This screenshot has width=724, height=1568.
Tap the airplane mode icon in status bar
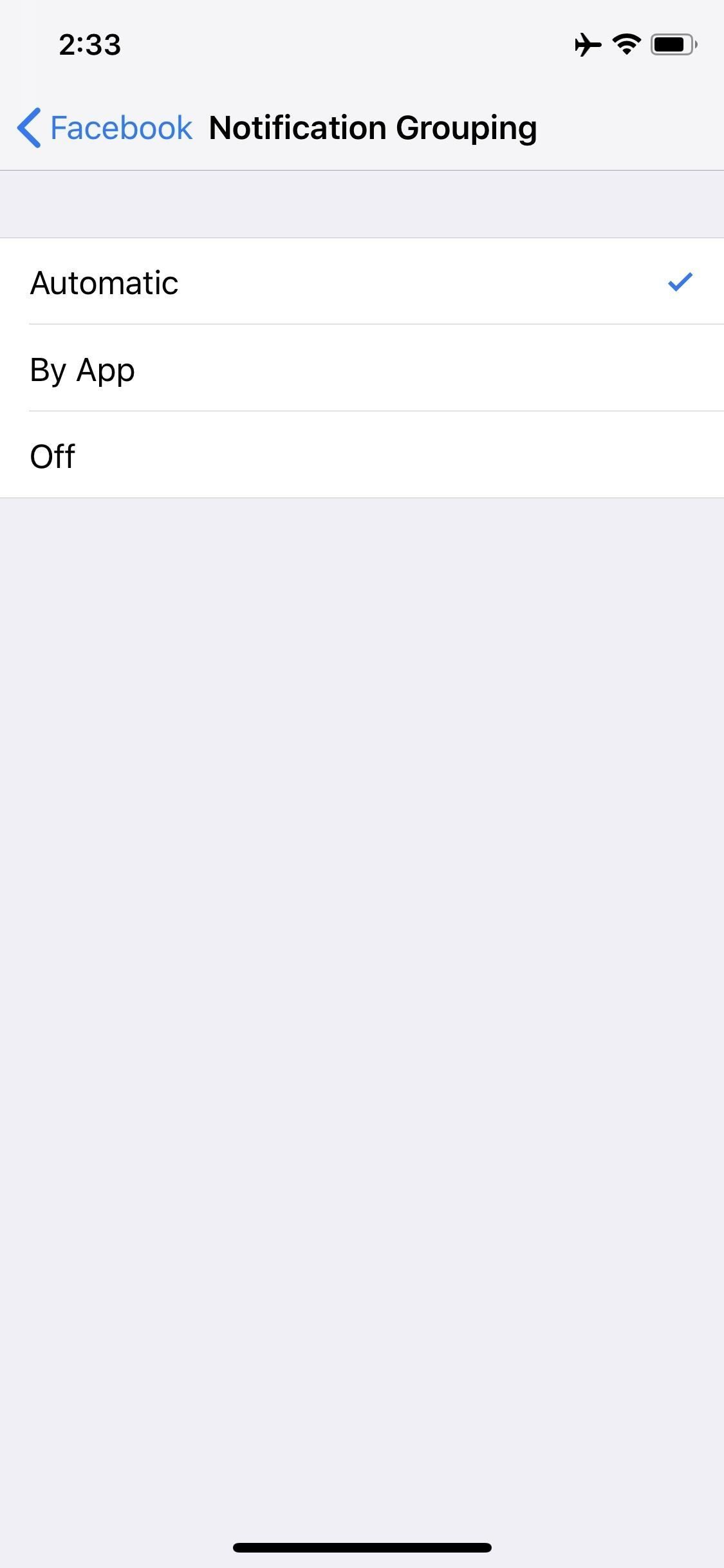587,44
